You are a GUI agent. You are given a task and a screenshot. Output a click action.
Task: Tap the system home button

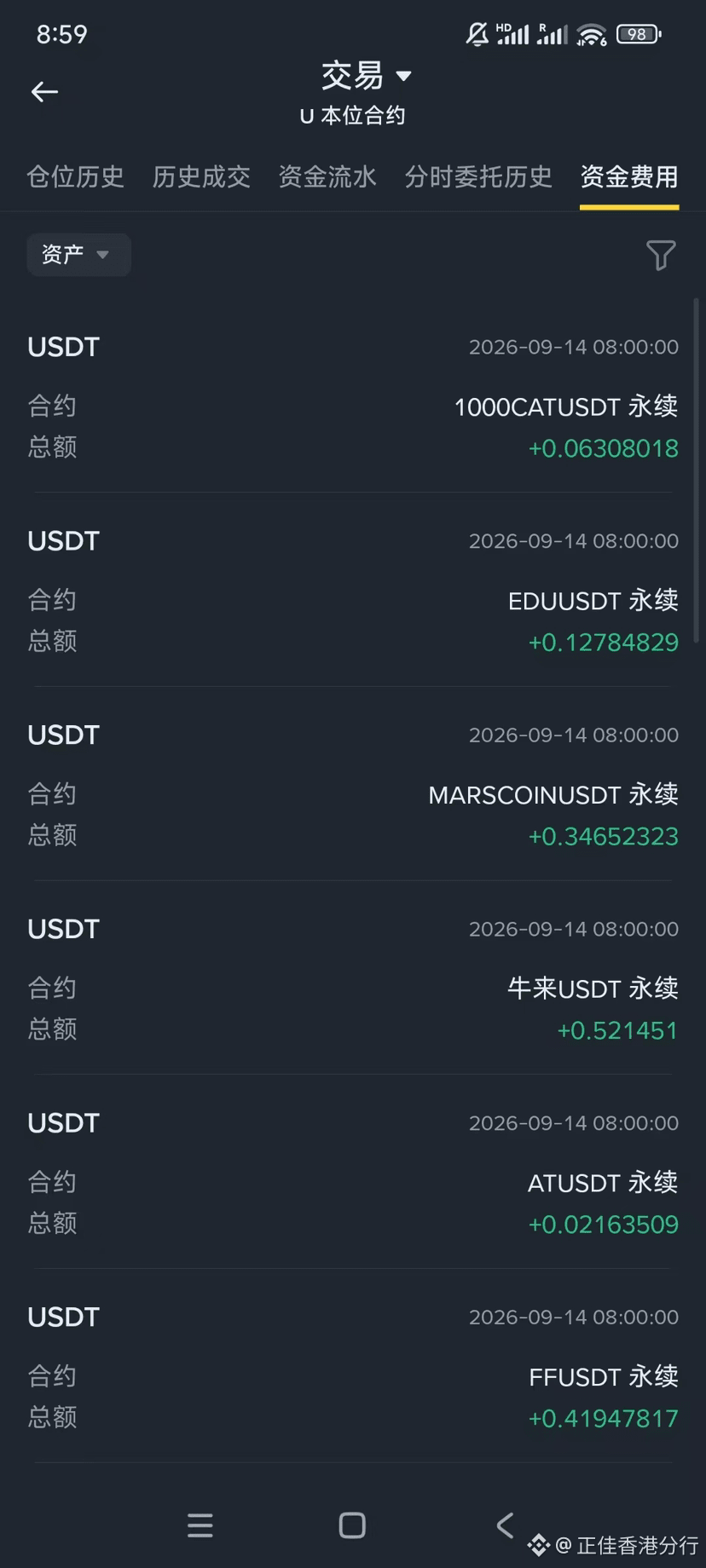tap(352, 1525)
